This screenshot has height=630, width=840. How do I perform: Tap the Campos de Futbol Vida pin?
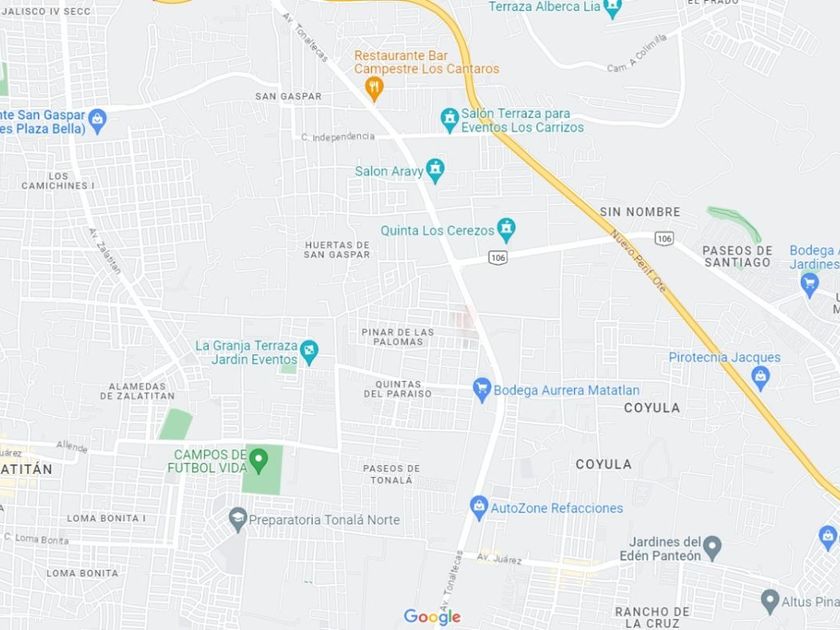point(259,461)
